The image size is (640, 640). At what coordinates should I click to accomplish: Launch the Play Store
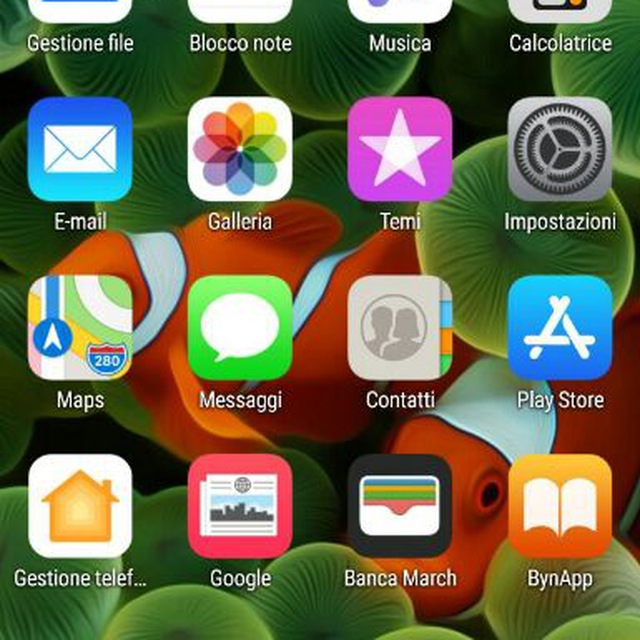pos(560,328)
